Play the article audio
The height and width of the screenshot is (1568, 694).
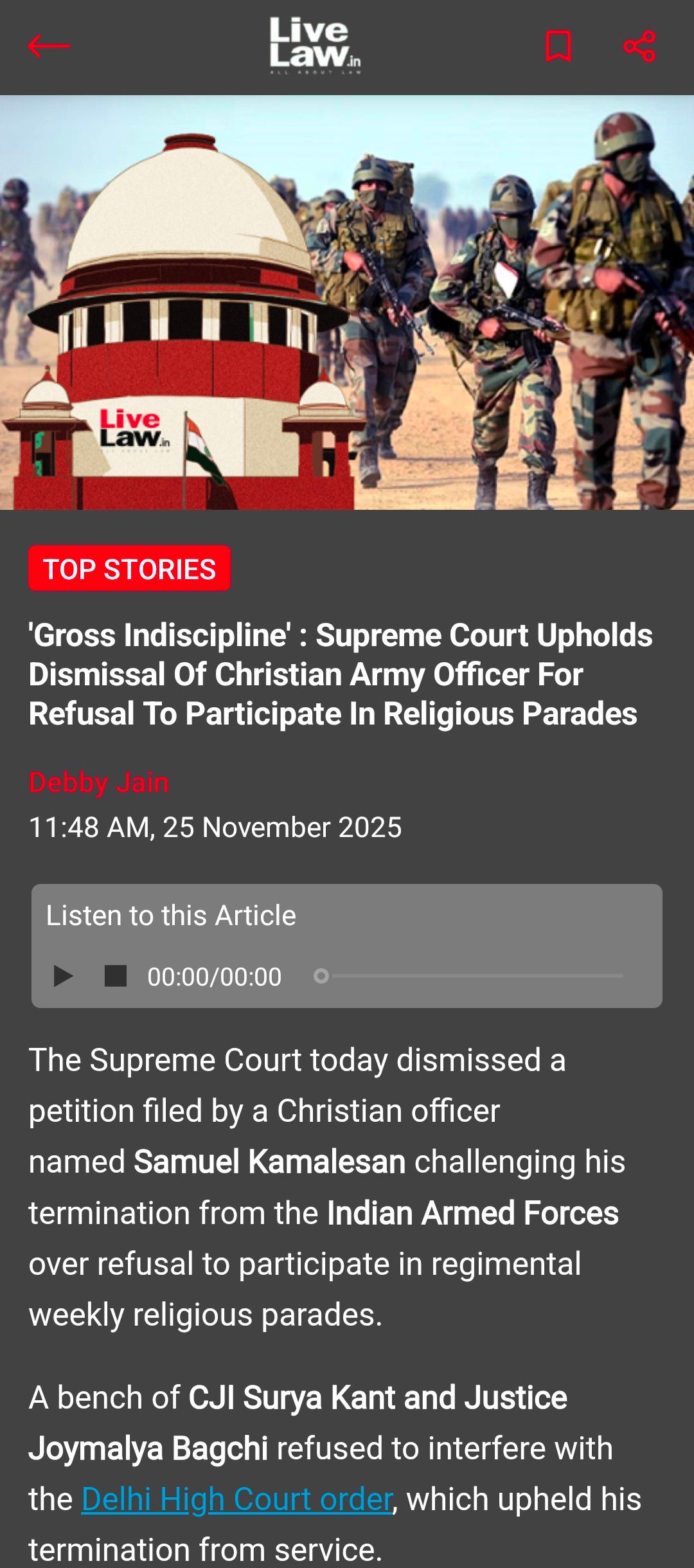(x=63, y=976)
